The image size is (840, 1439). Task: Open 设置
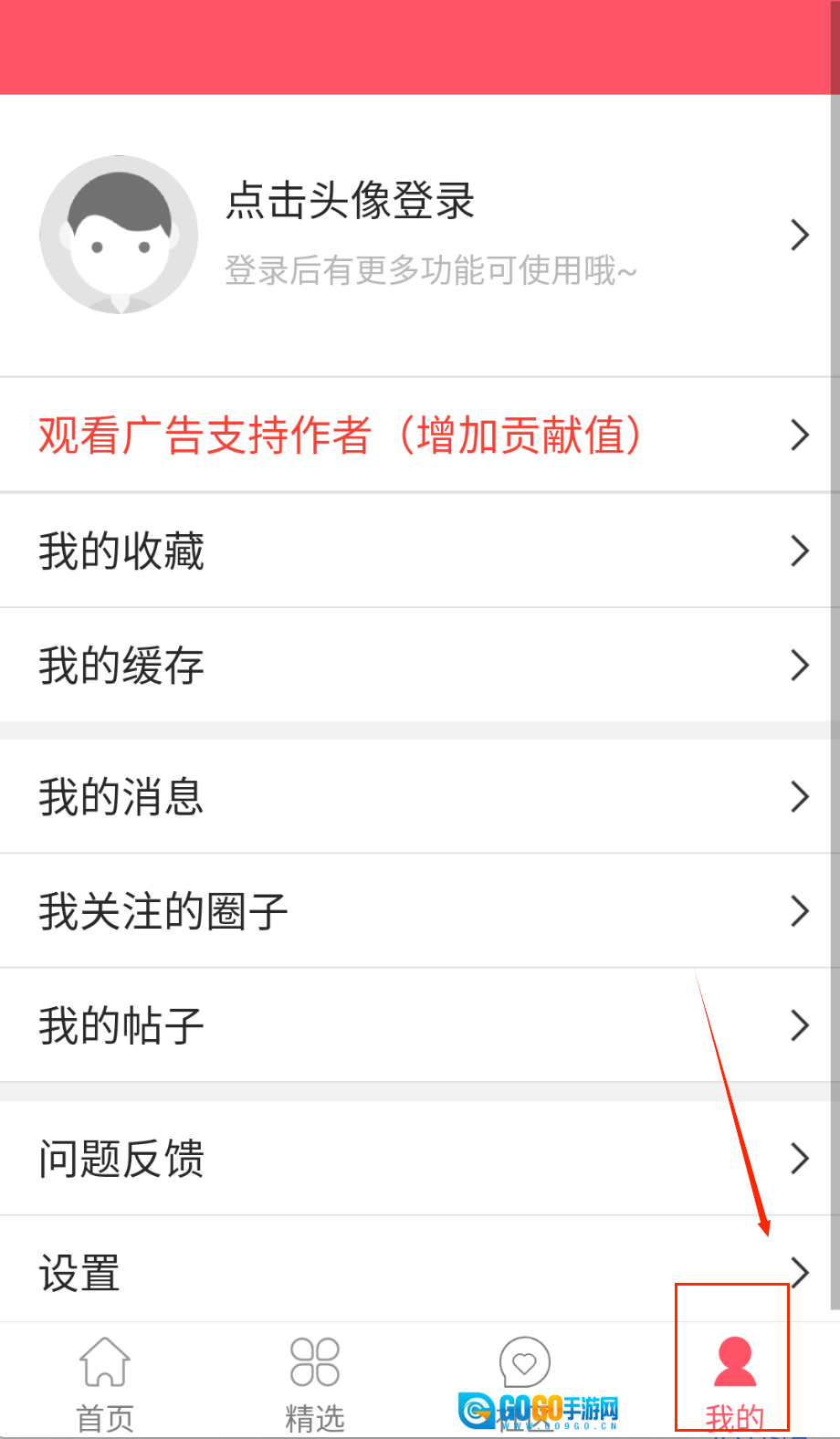coord(420,1271)
